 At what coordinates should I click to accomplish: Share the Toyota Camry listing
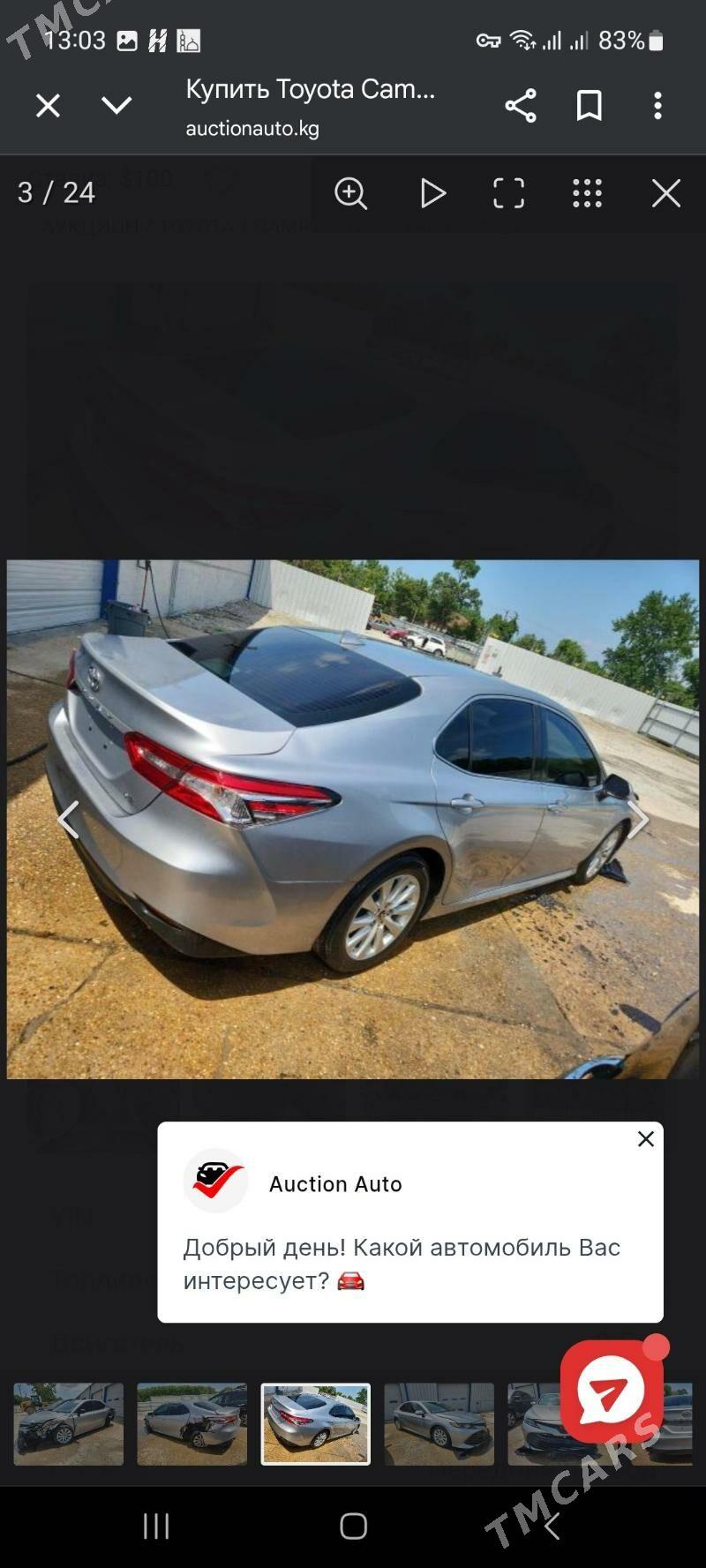(x=519, y=106)
